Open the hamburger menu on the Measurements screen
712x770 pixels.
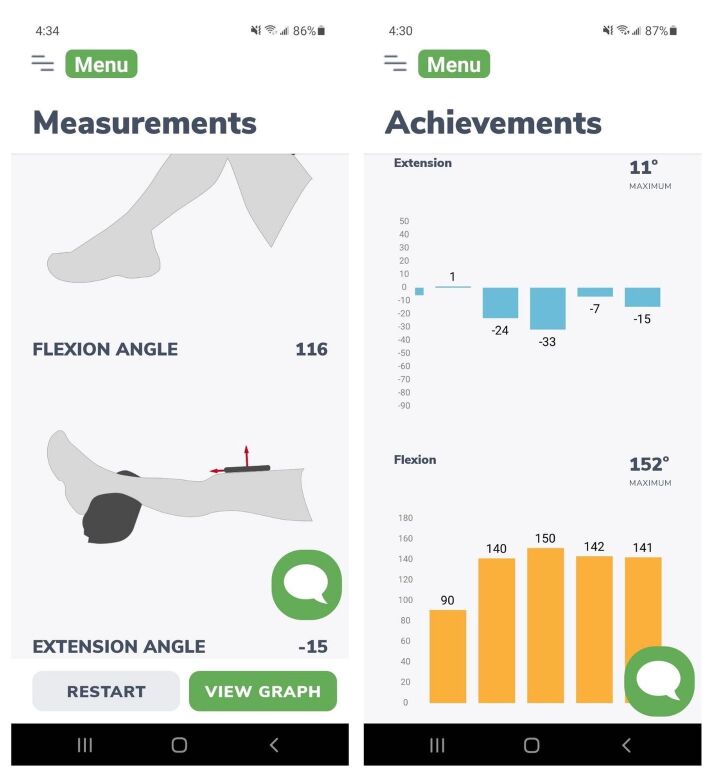42,64
